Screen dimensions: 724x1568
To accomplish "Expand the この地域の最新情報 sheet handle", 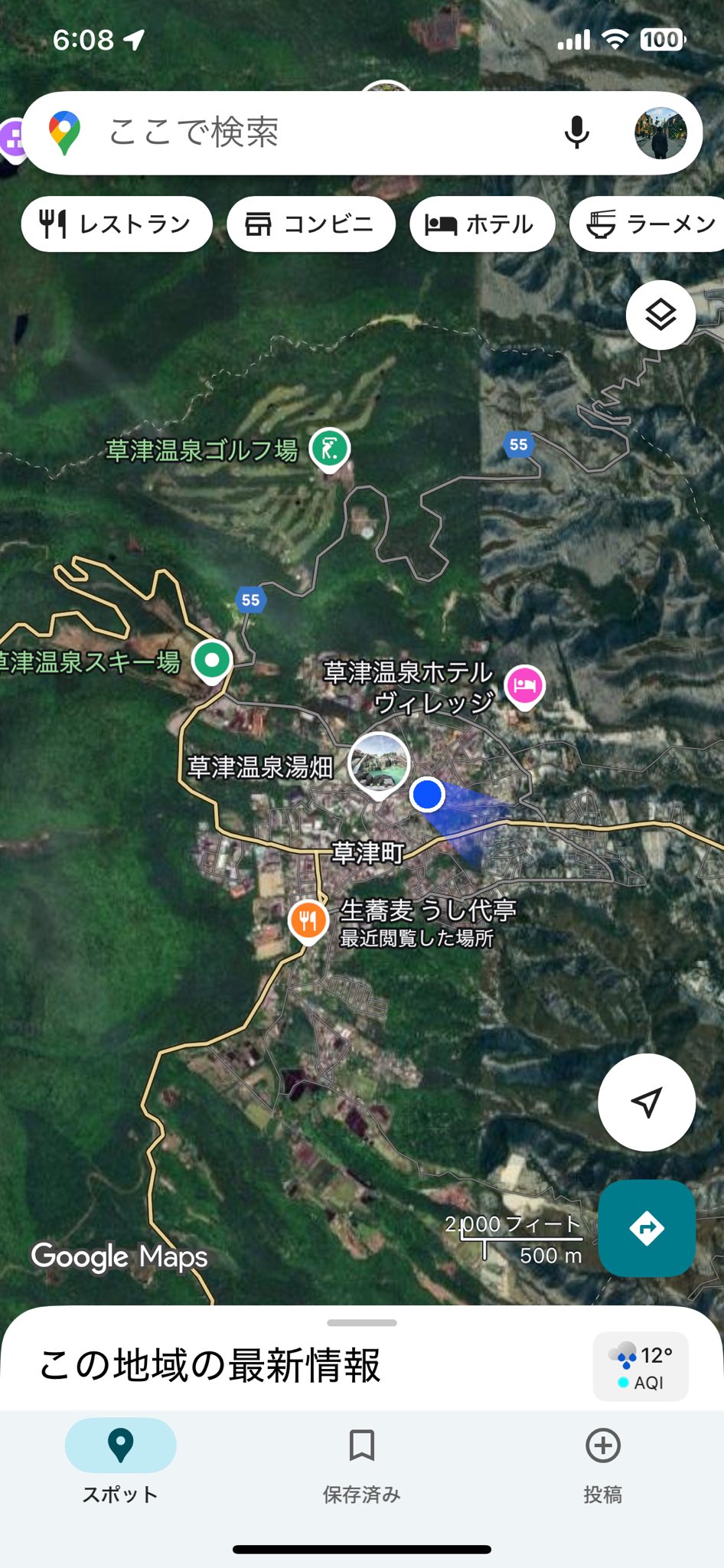I will pos(361,1322).
